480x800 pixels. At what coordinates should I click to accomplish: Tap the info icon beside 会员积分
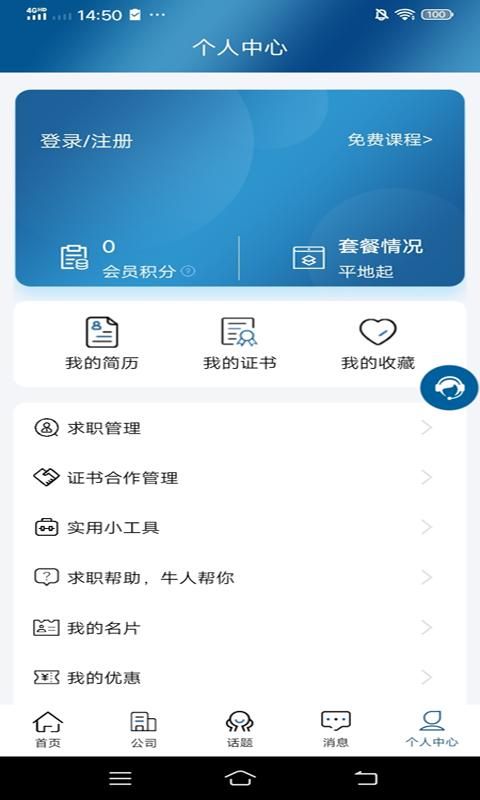coord(188,271)
